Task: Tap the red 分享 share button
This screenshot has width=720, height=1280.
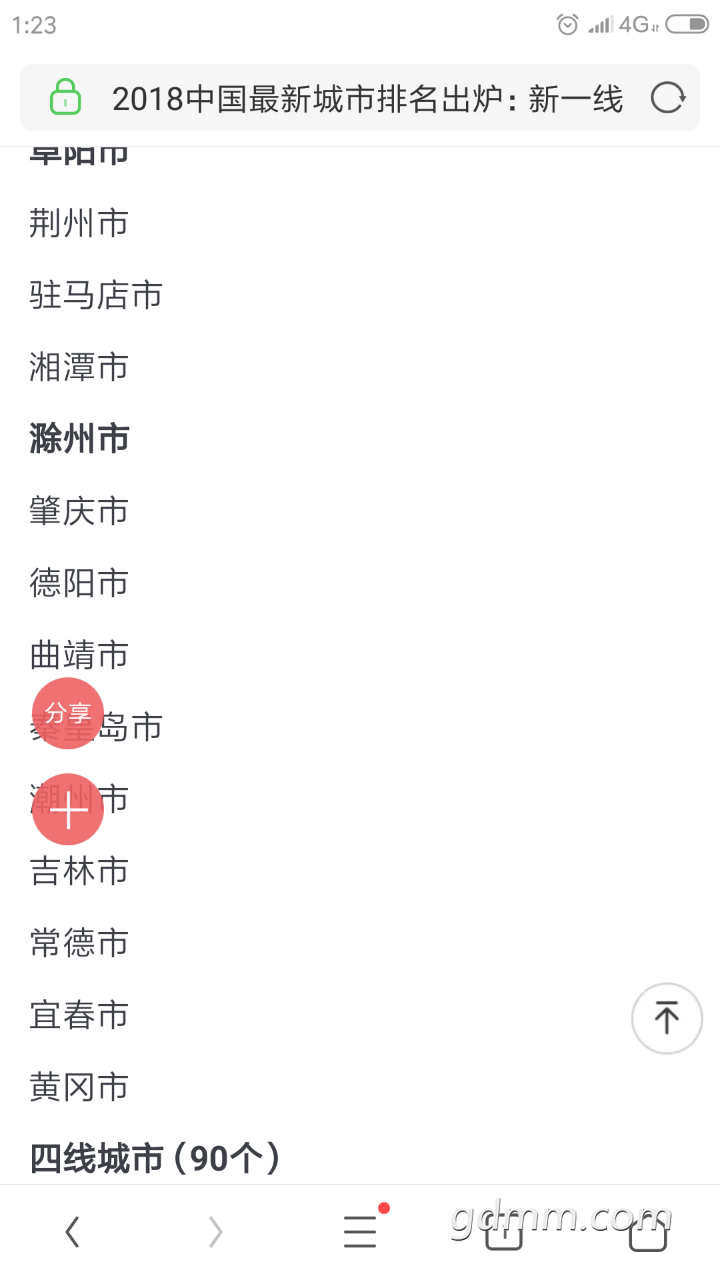Action: pyautogui.click(x=68, y=713)
